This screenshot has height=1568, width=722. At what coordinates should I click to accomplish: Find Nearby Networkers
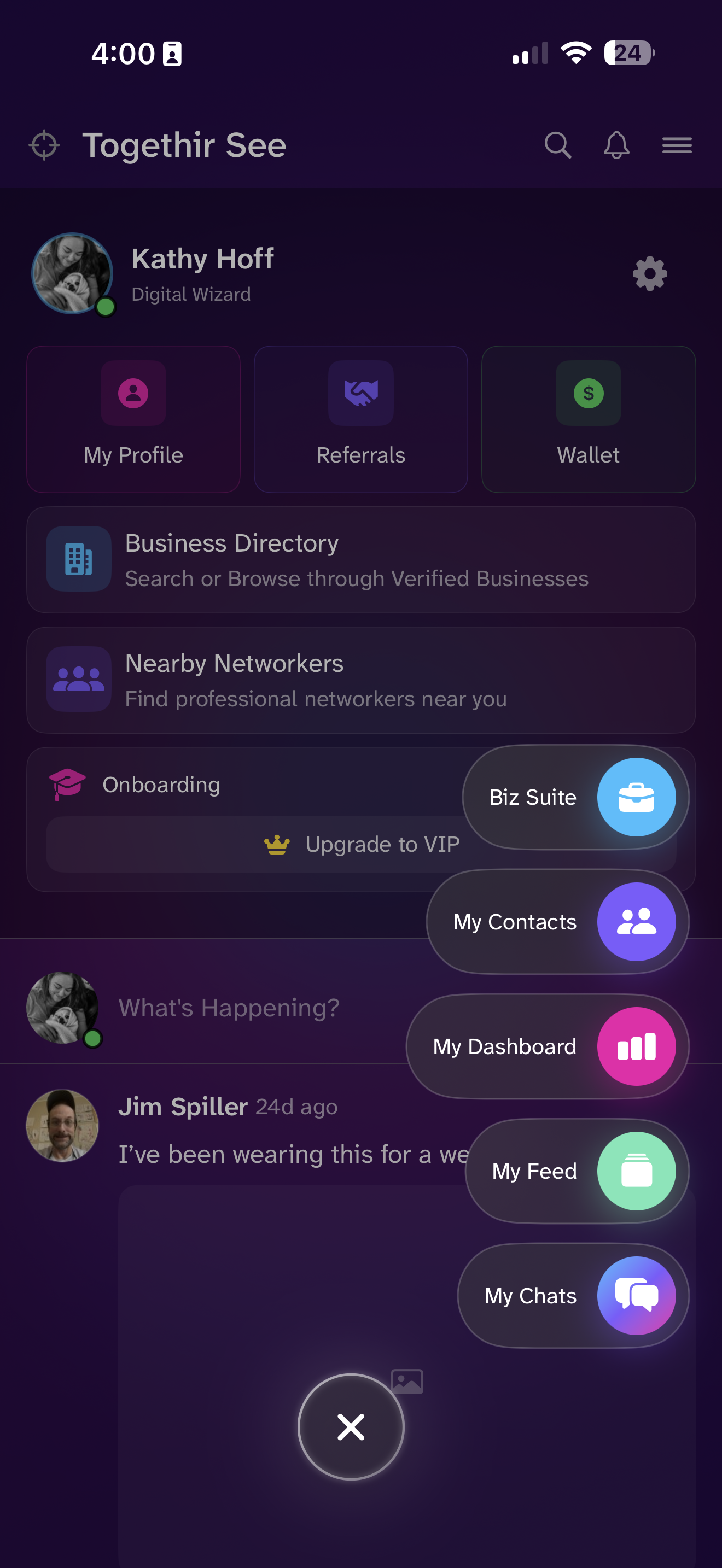(x=360, y=680)
